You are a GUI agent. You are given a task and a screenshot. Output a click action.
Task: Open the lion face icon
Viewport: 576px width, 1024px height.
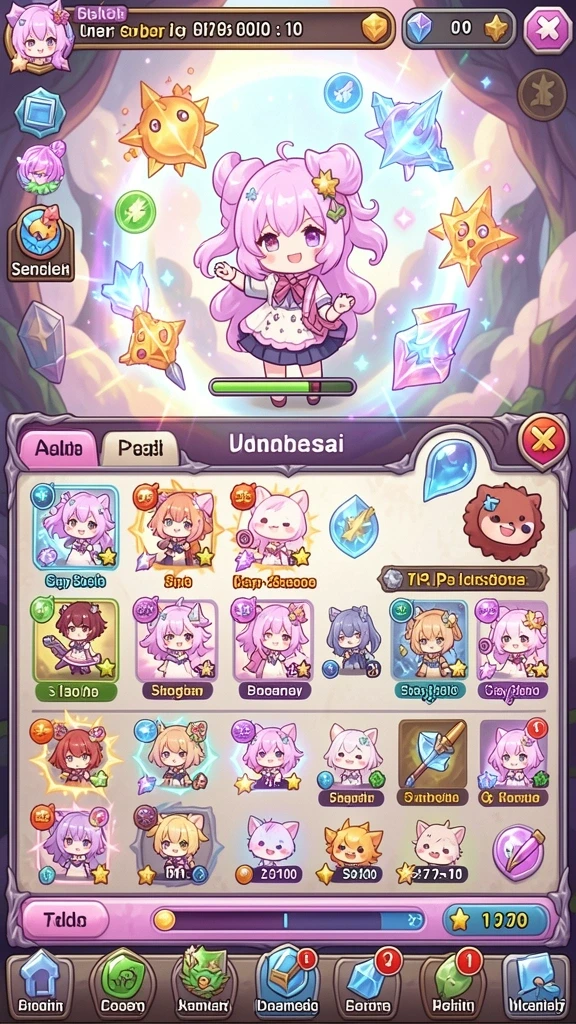pyautogui.click(x=503, y=521)
